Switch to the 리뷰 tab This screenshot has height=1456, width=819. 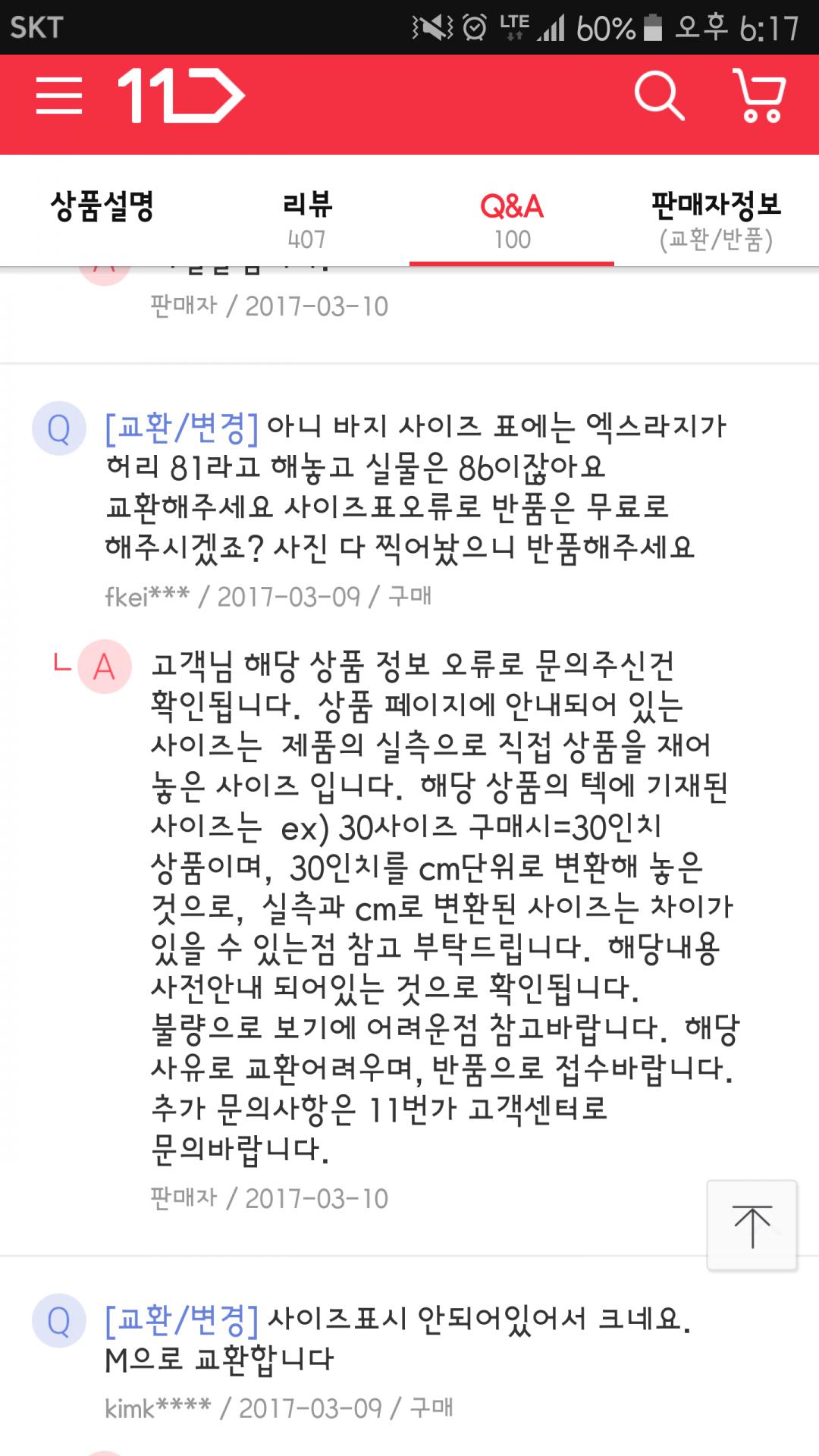coord(307,220)
